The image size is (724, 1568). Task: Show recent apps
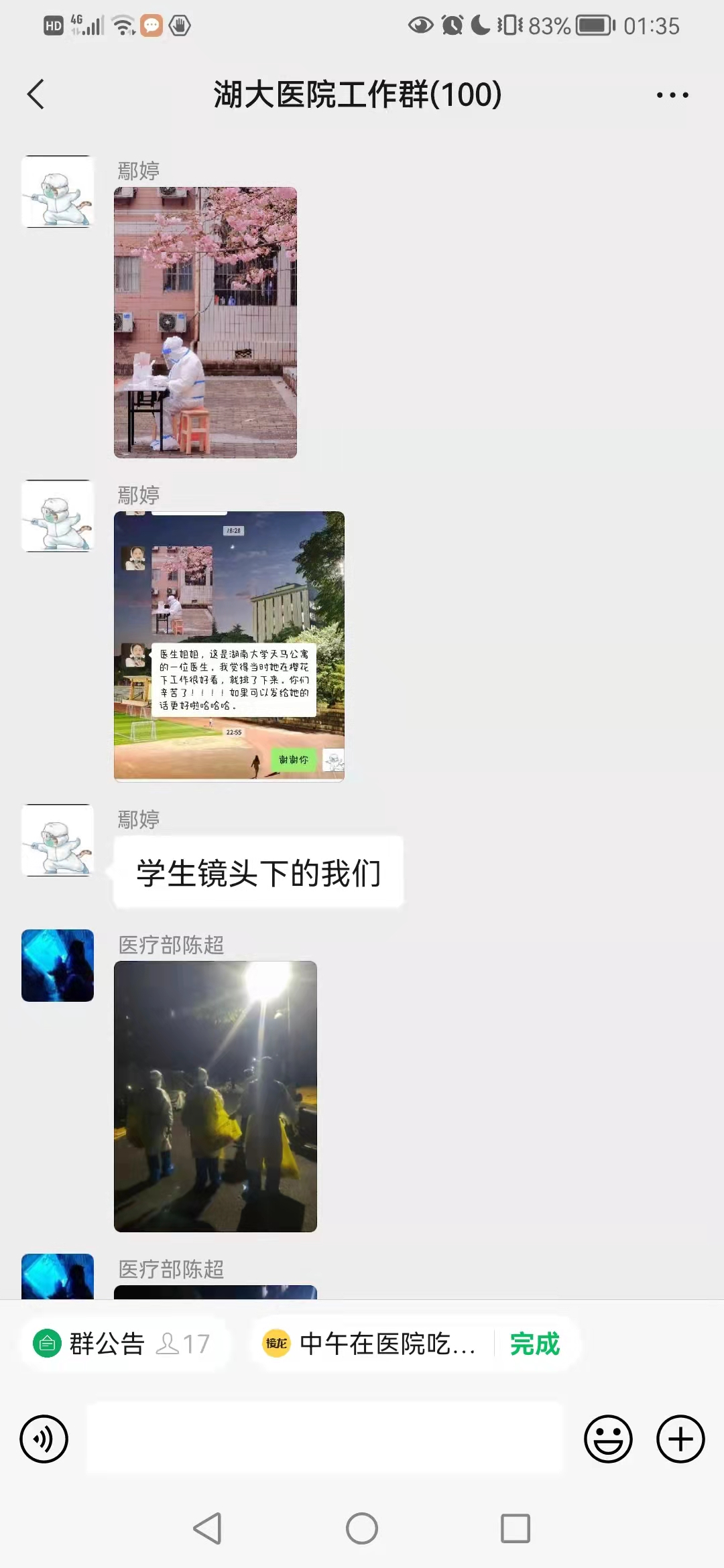pyautogui.click(x=516, y=1528)
